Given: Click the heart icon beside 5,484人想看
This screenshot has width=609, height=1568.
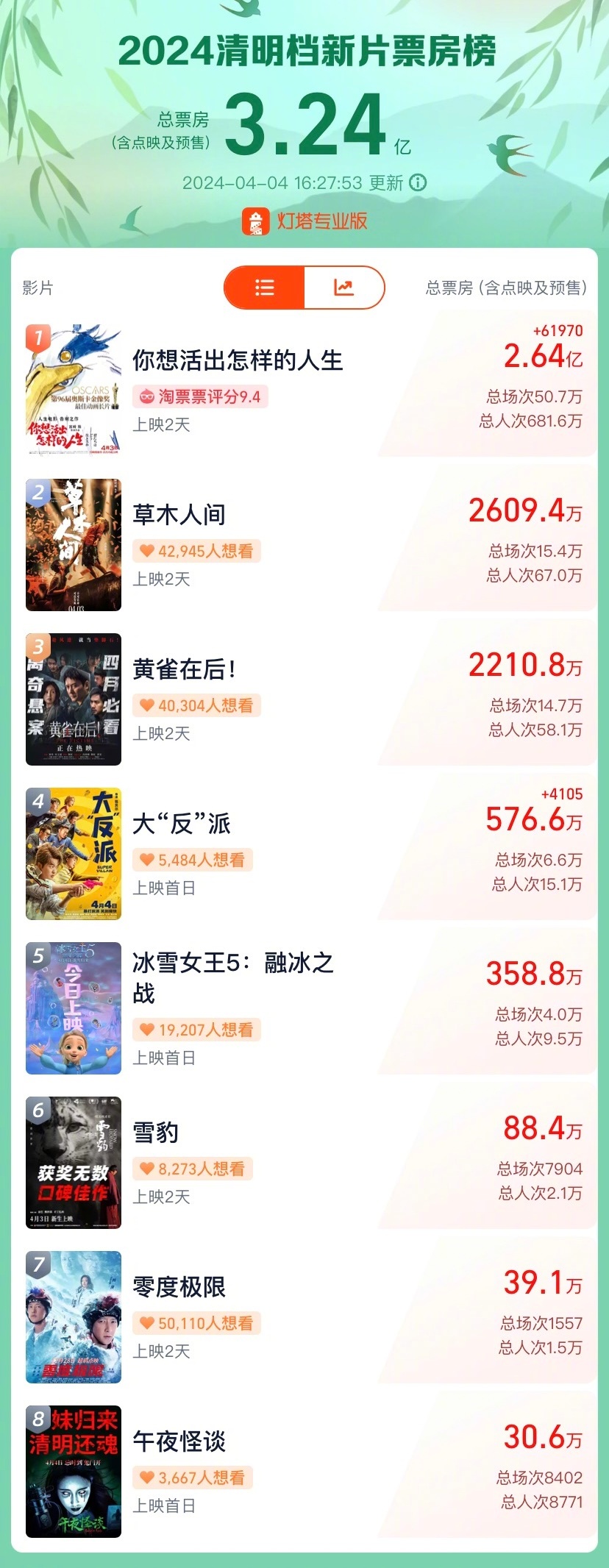Looking at the screenshot, I should 146,860.
